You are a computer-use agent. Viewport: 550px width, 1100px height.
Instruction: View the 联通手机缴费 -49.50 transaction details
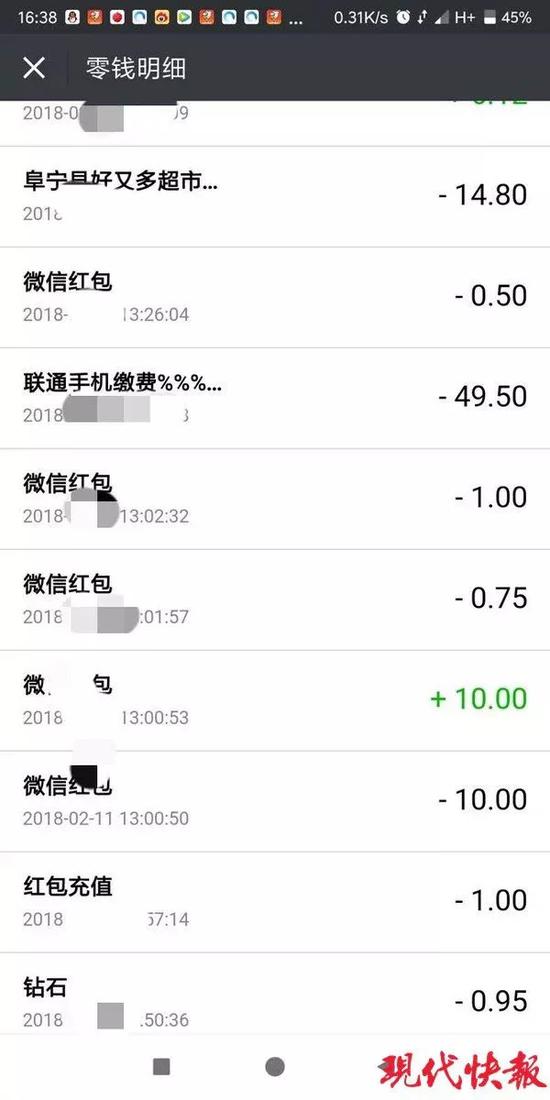(x=275, y=398)
